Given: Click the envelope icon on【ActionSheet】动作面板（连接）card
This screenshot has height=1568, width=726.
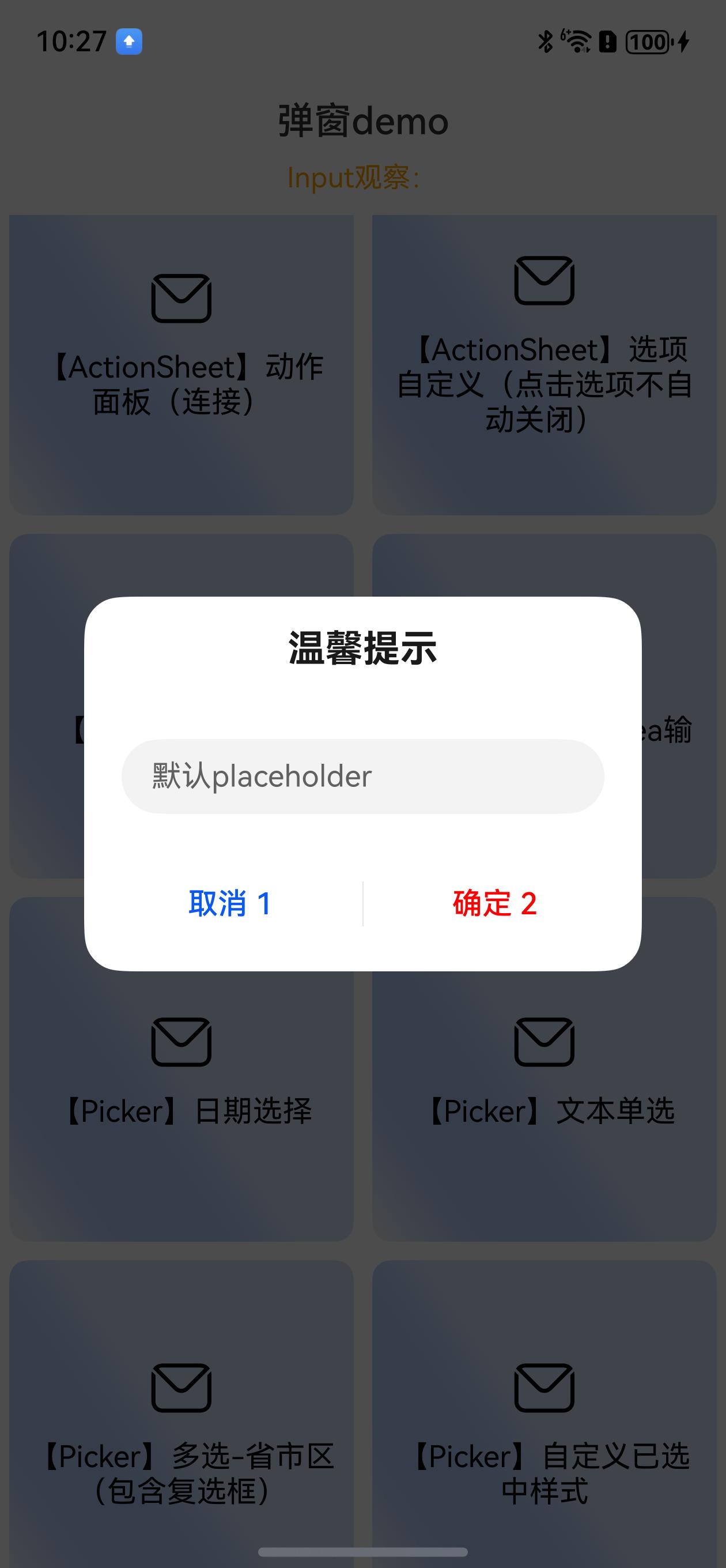Looking at the screenshot, I should pos(182,297).
